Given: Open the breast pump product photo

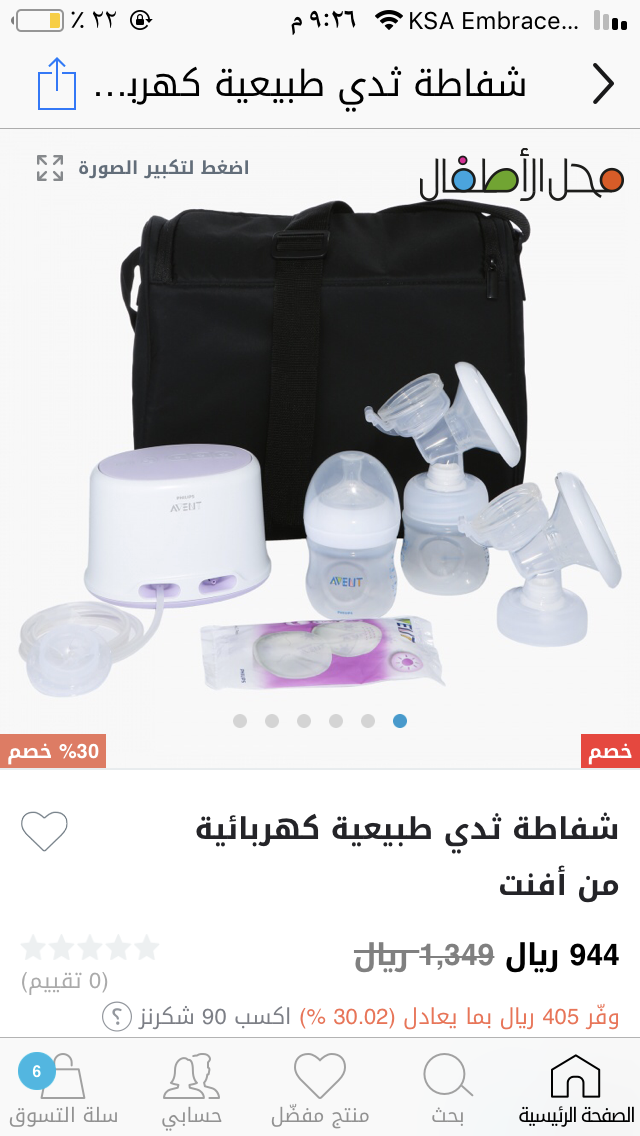Looking at the screenshot, I should click(x=320, y=440).
